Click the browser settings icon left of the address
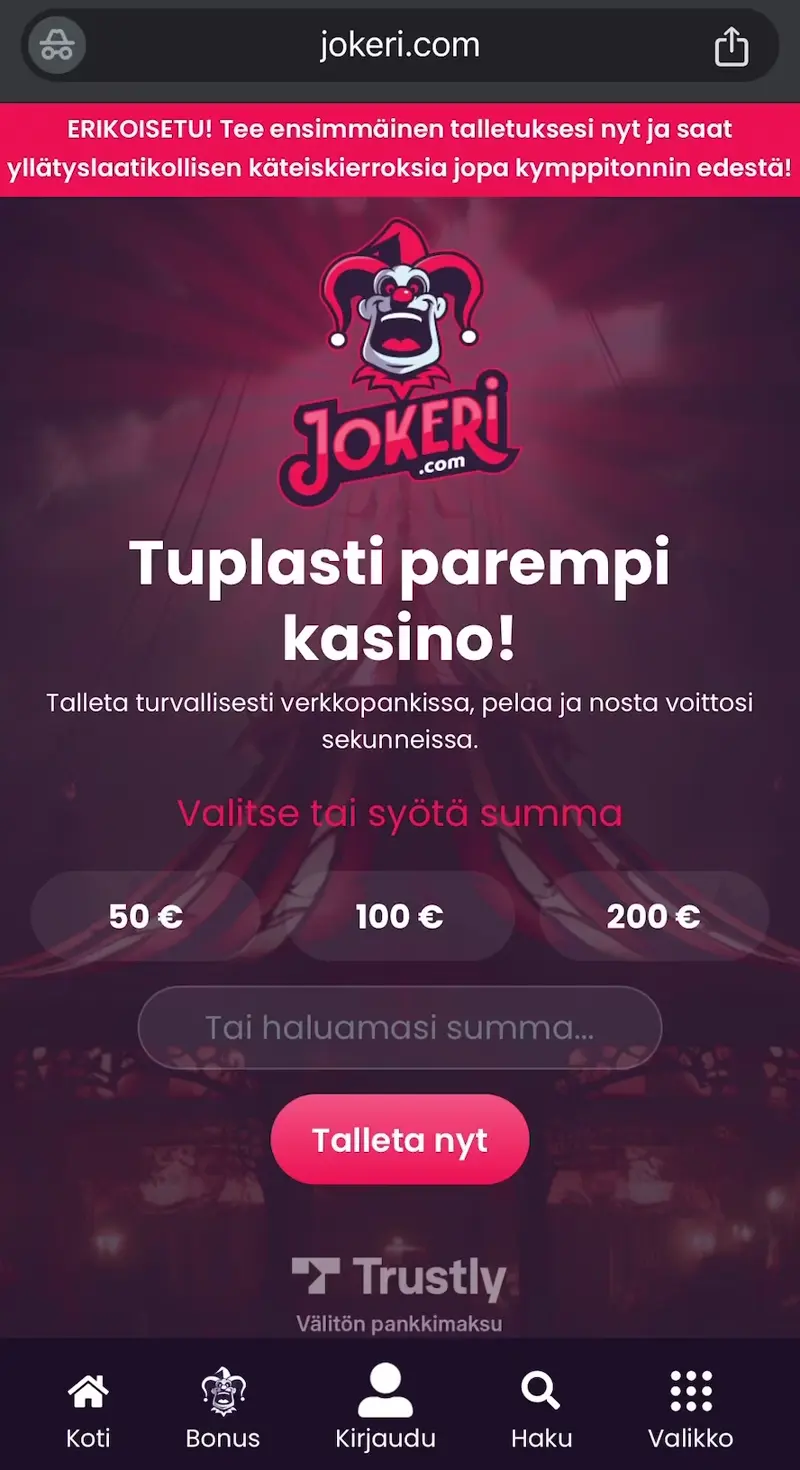800x1470 pixels. 55,44
